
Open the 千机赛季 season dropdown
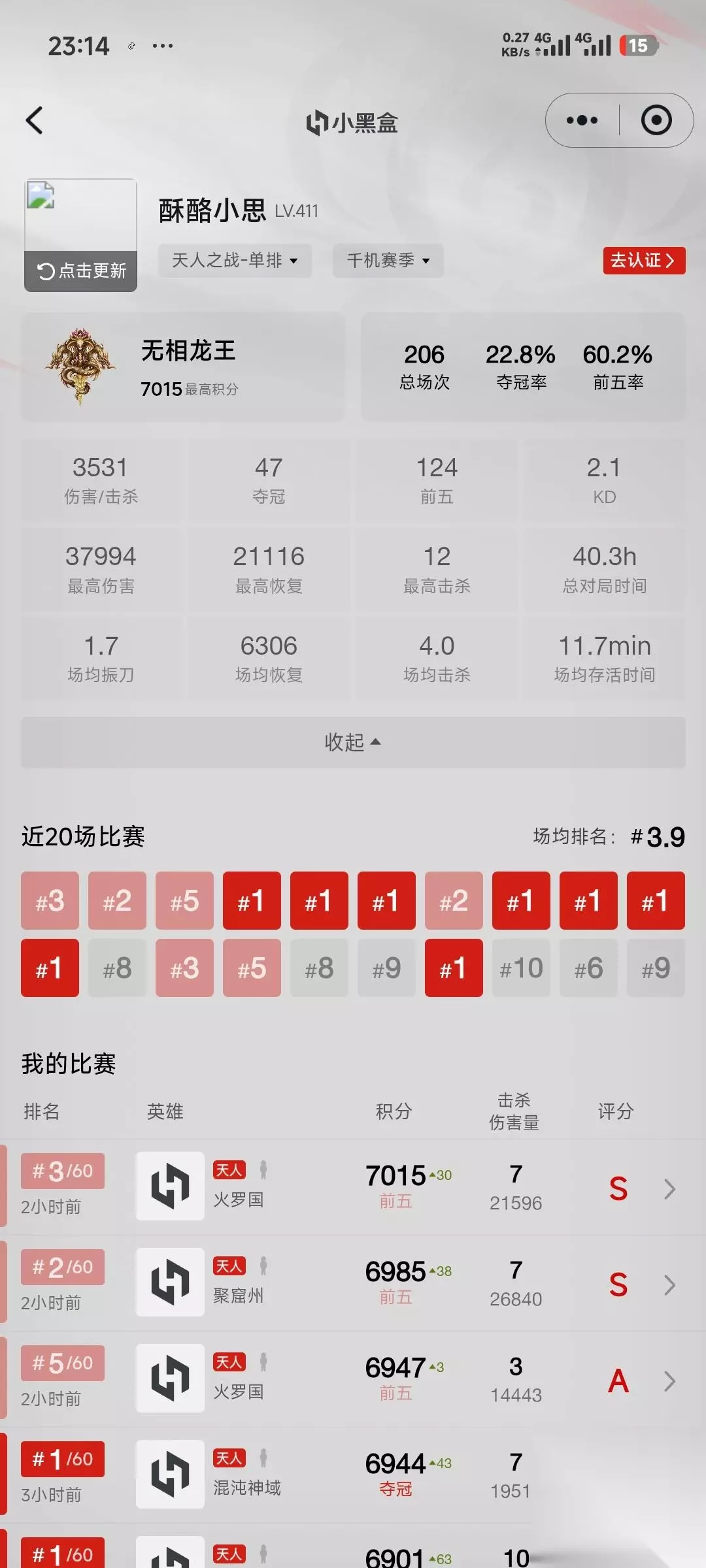point(388,261)
